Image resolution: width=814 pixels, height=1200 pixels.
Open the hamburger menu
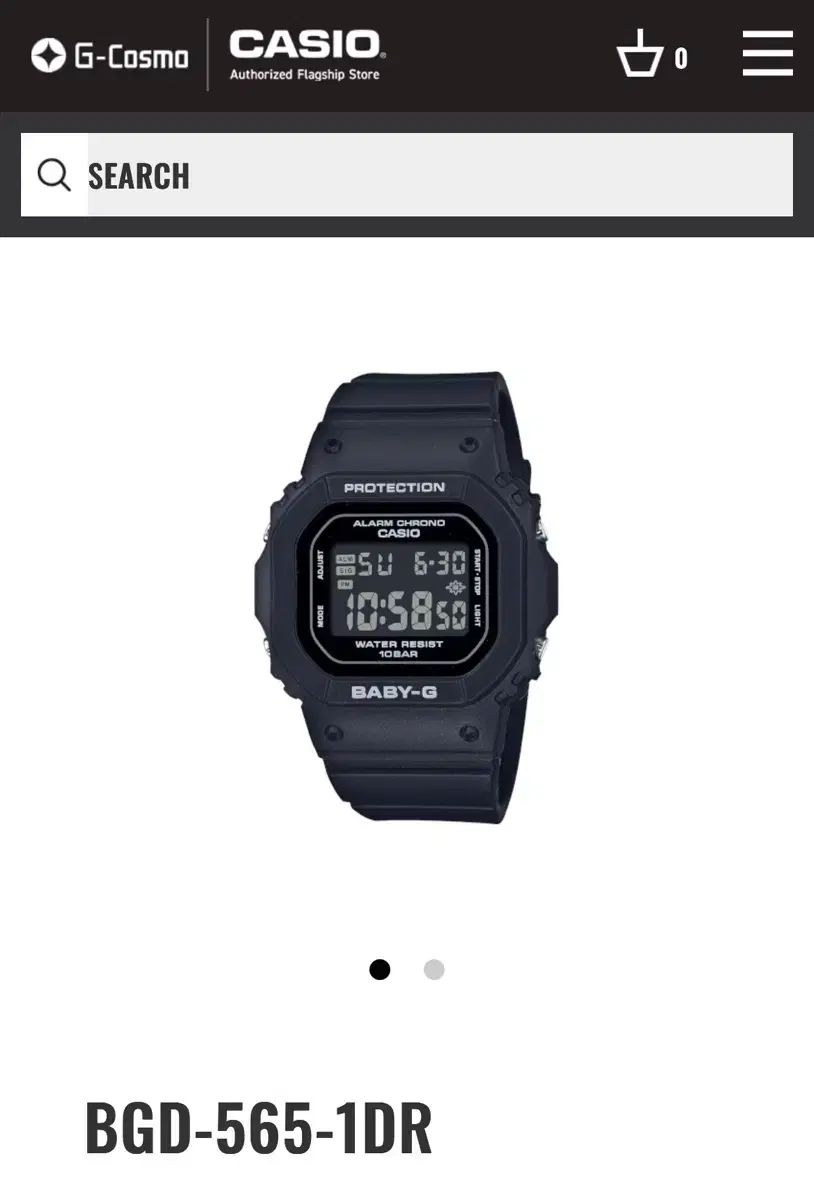767,54
